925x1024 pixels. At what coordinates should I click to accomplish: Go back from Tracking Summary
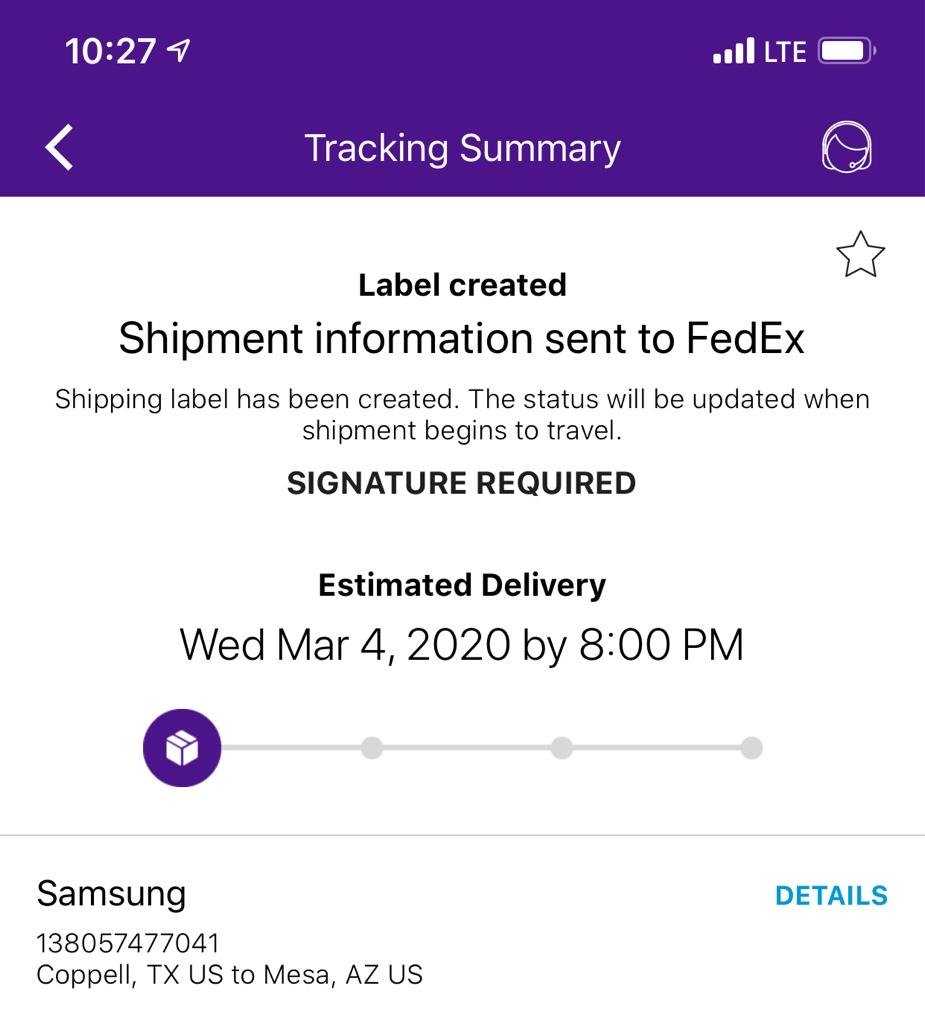(x=60, y=148)
